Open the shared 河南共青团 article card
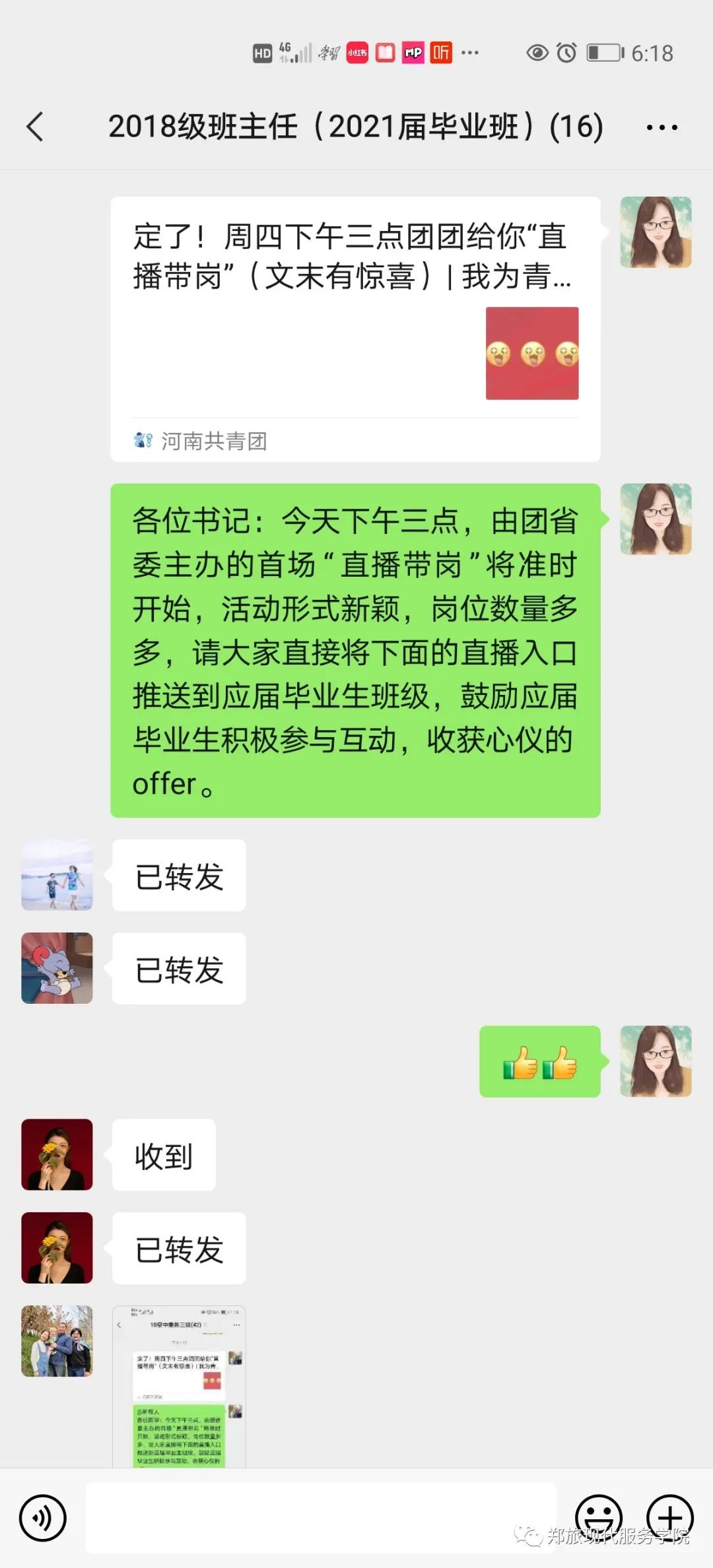This screenshot has height=1568, width=713. 355,329
